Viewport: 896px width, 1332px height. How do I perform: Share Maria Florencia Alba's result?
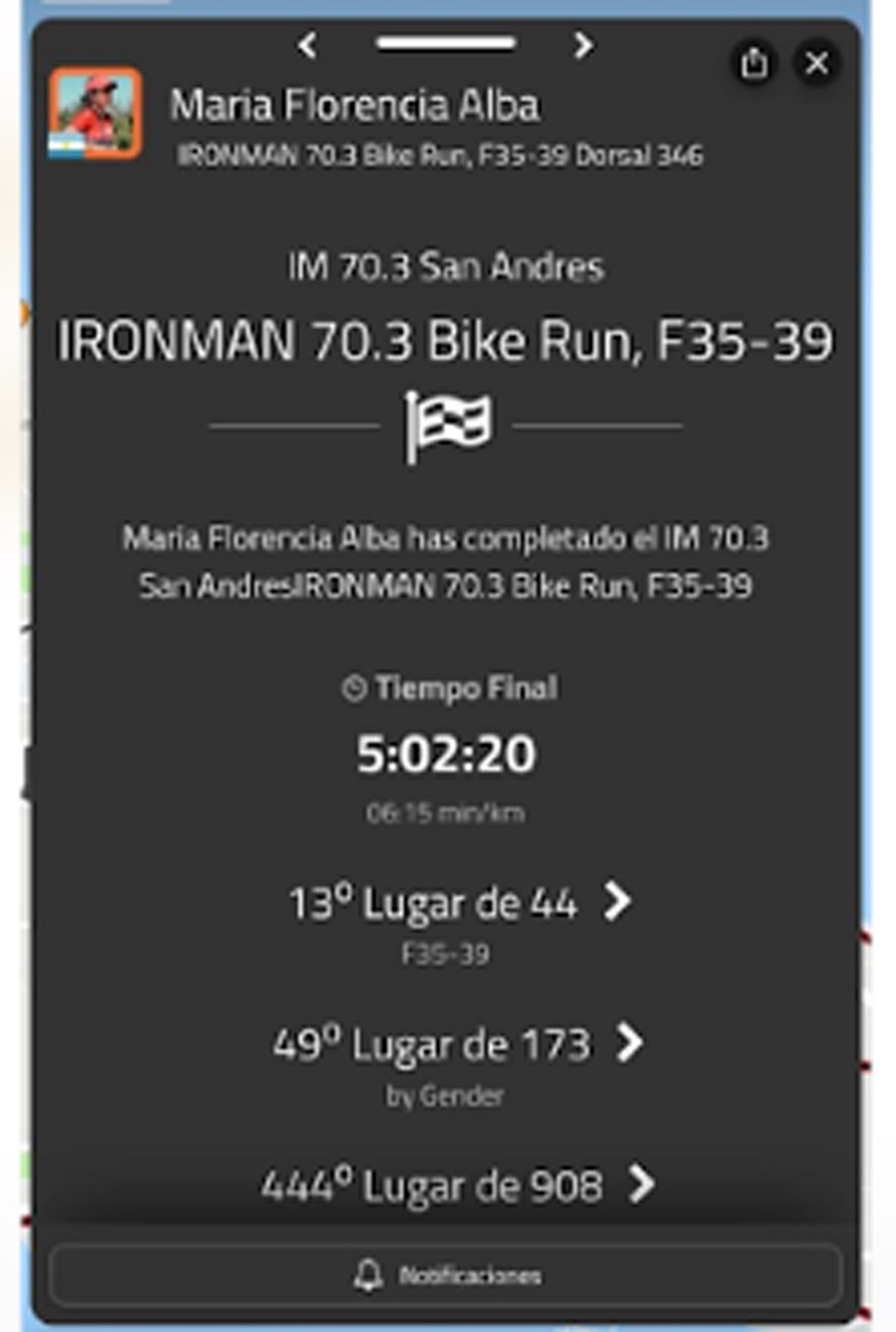(x=753, y=63)
